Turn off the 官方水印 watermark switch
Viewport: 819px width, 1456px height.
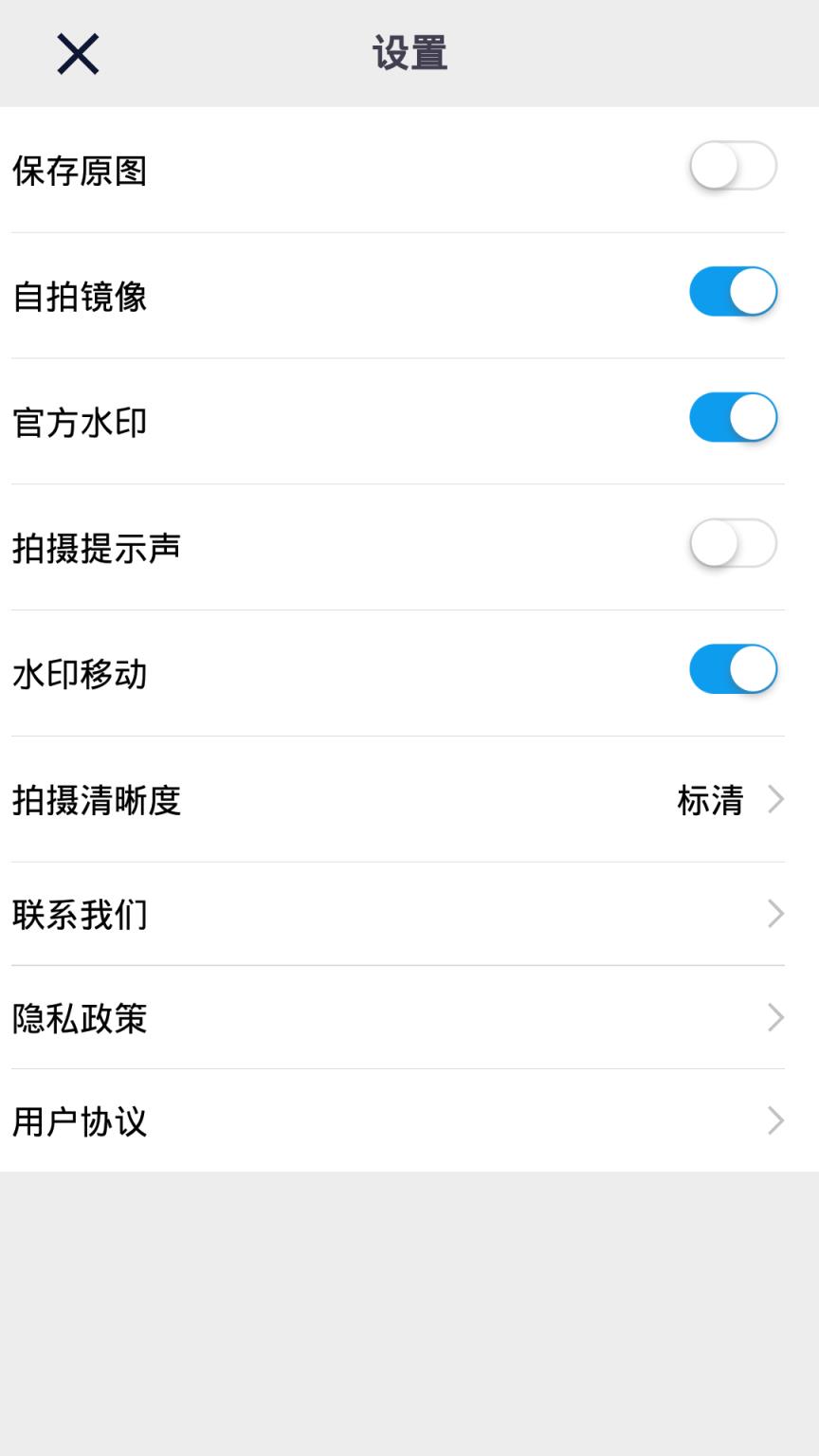point(733,417)
